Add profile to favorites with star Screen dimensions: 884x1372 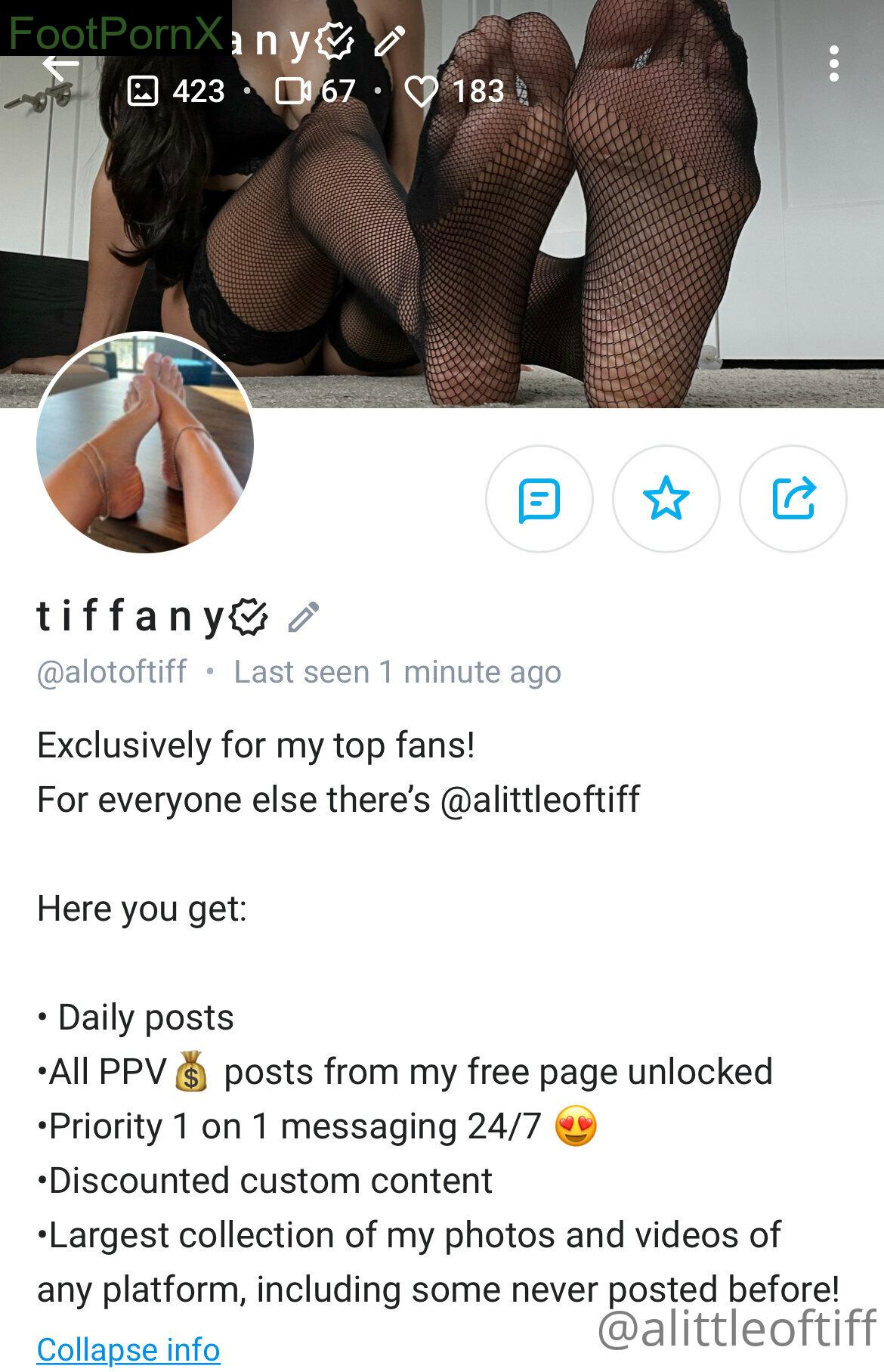pos(666,499)
